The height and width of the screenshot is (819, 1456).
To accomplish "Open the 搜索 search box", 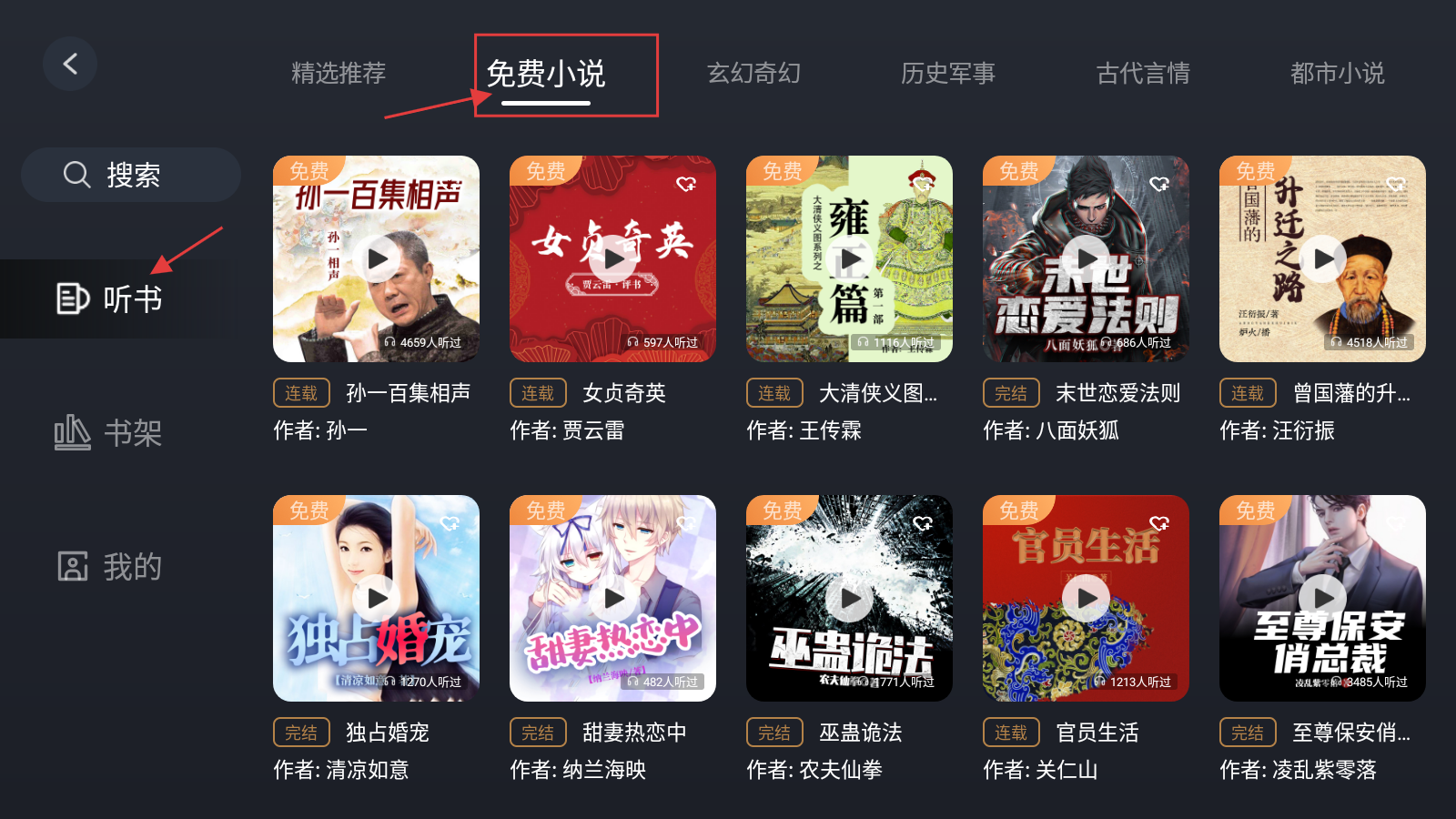I will (x=131, y=175).
